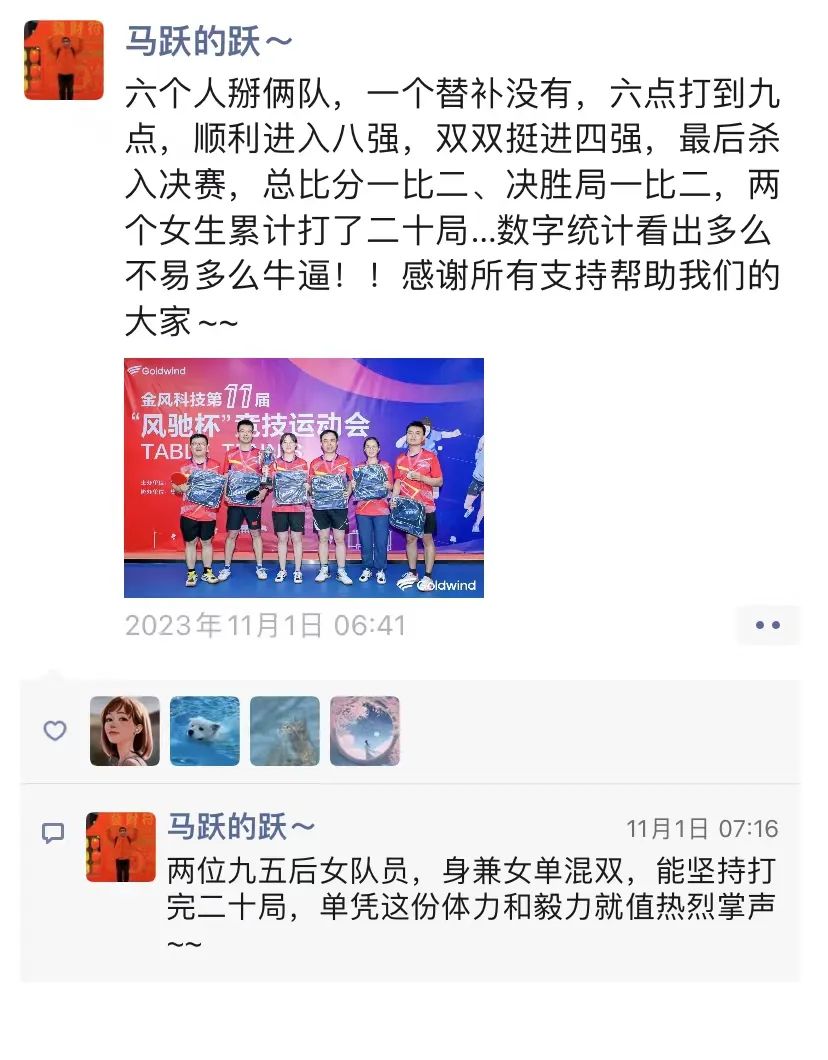Reply to the comment about 九五后女队员
The image size is (828, 1060).
click(x=470, y=892)
